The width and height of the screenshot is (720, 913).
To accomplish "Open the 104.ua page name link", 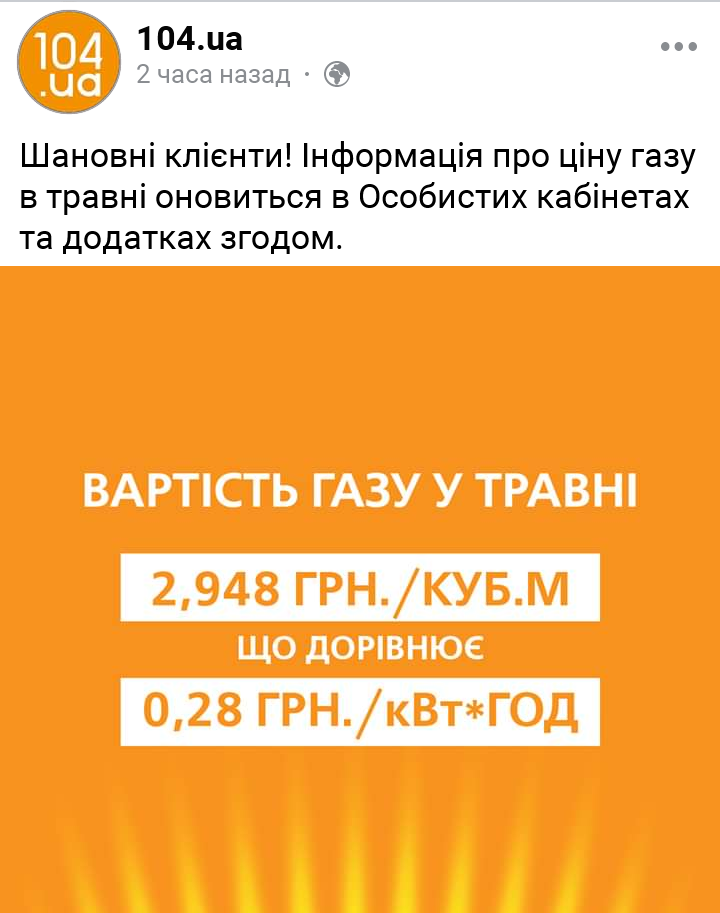I will point(190,39).
